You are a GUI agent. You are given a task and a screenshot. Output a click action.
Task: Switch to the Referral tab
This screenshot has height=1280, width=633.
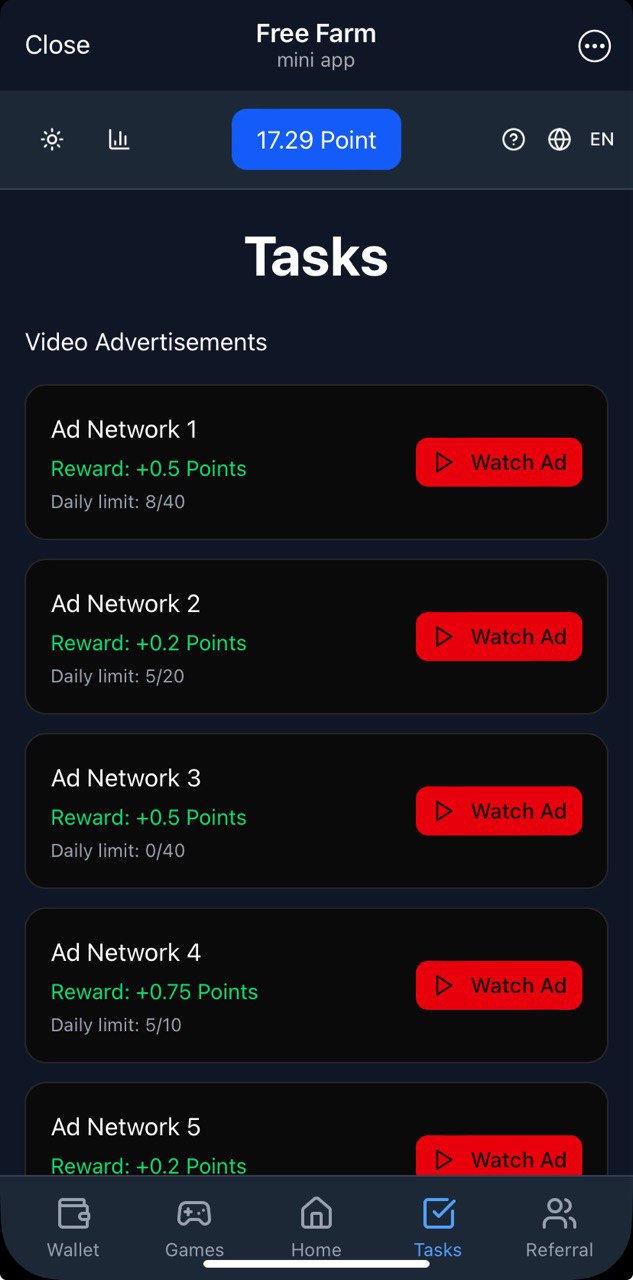559,1226
